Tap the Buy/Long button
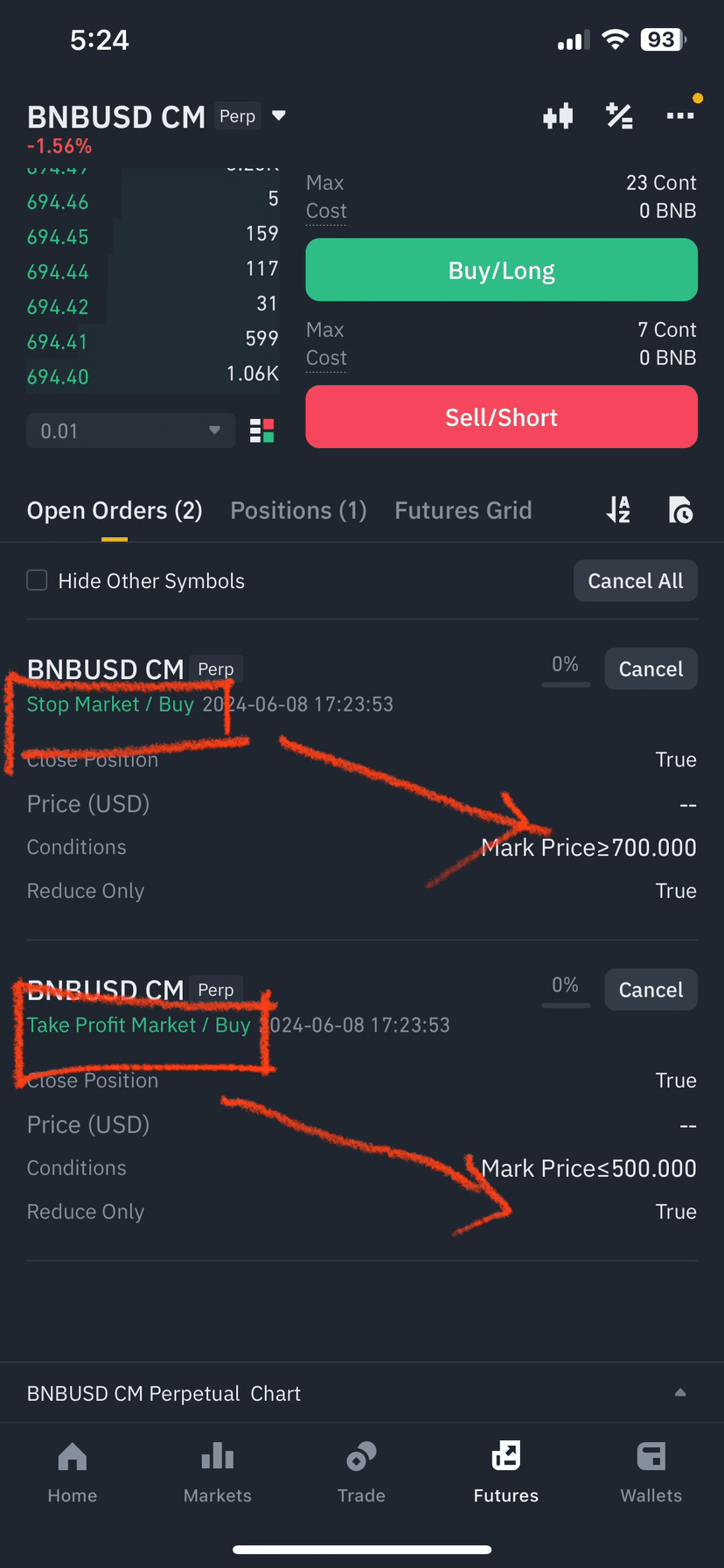724x1568 pixels. point(501,270)
